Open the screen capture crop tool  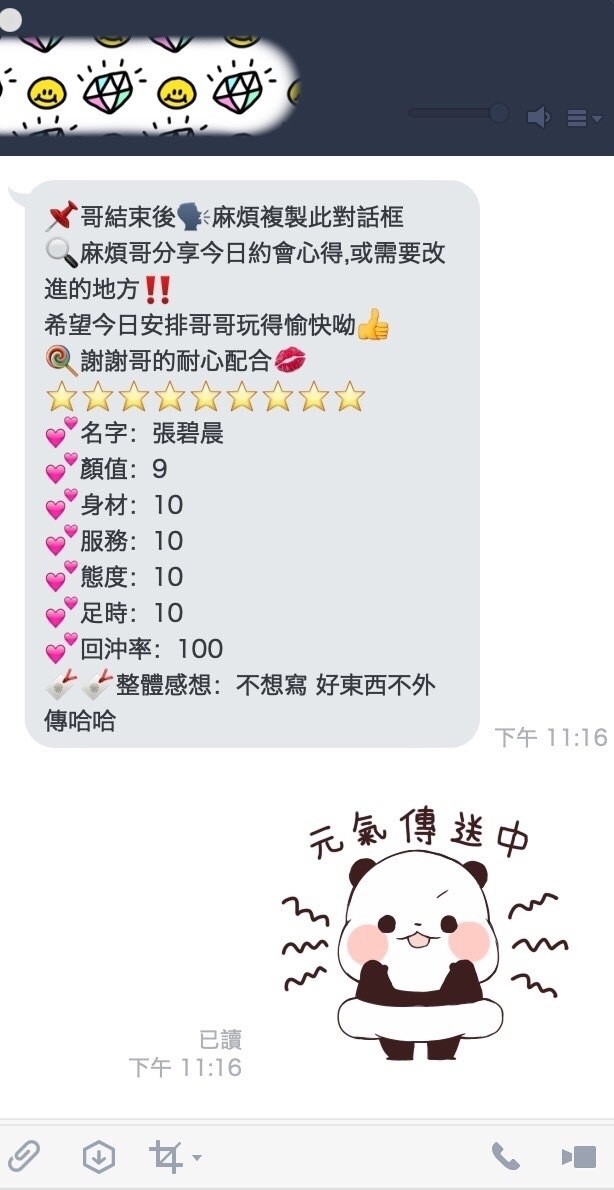[x=167, y=1157]
